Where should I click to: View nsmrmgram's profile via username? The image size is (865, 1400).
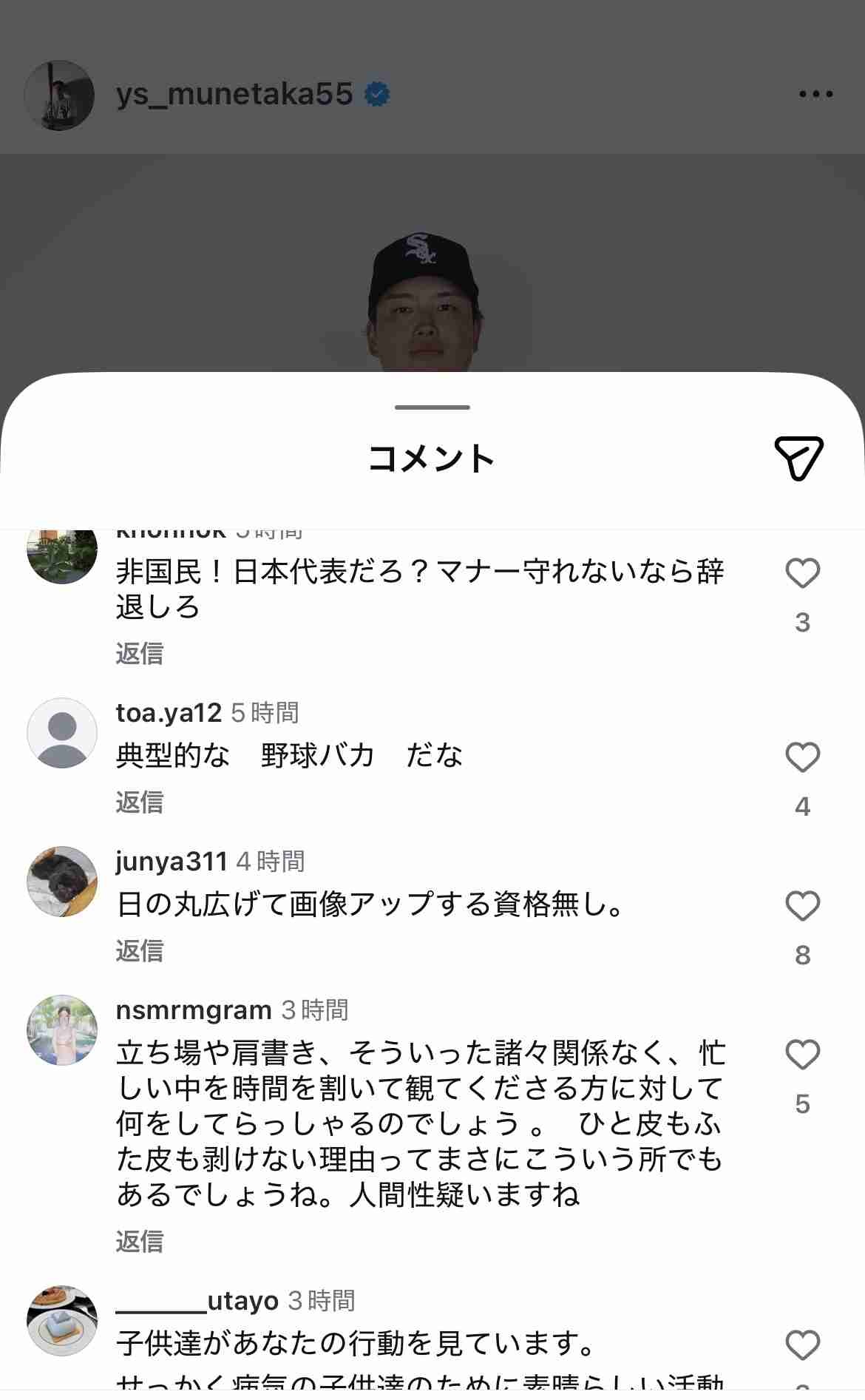(x=194, y=1010)
